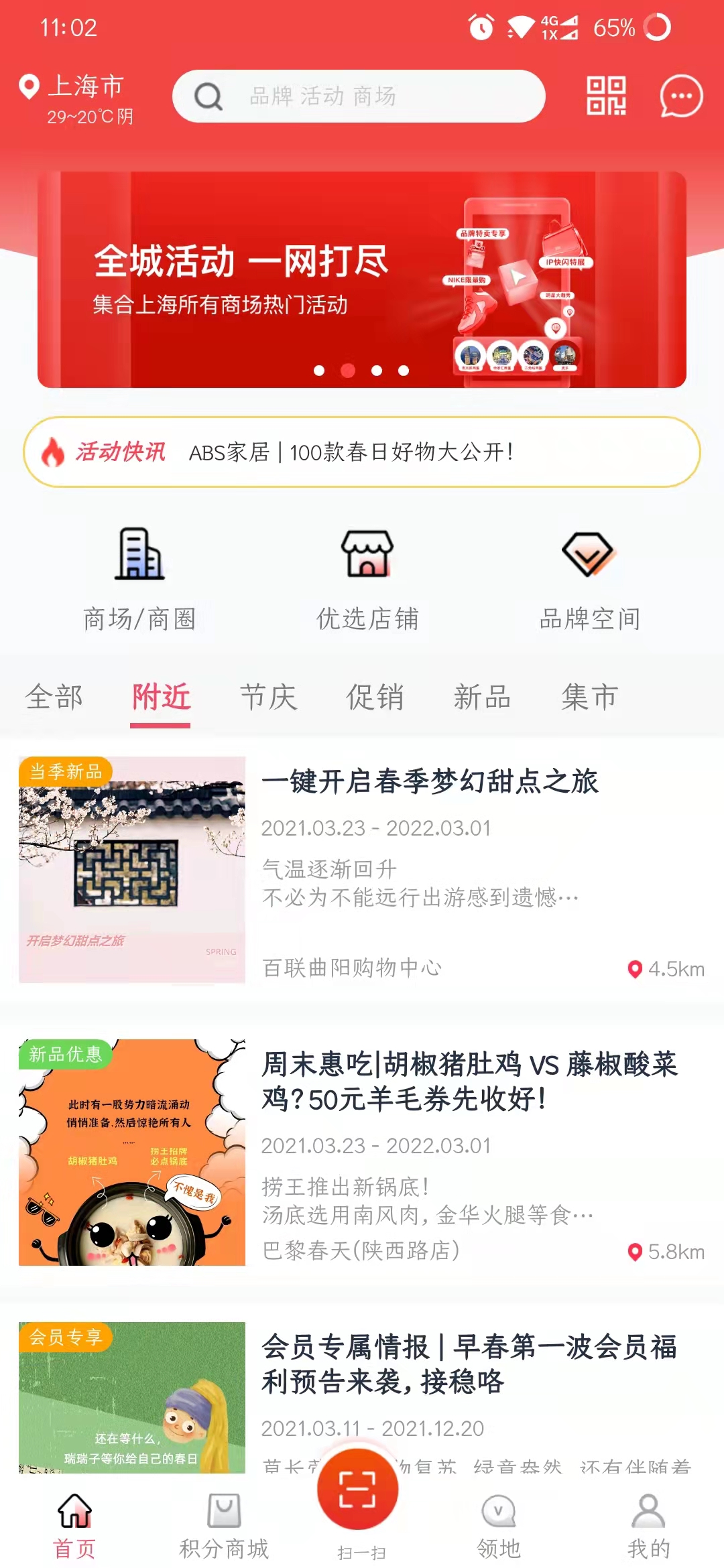The image size is (724, 1568).
Task: Tap the central 扫一扫 scan button
Action: [359, 1489]
